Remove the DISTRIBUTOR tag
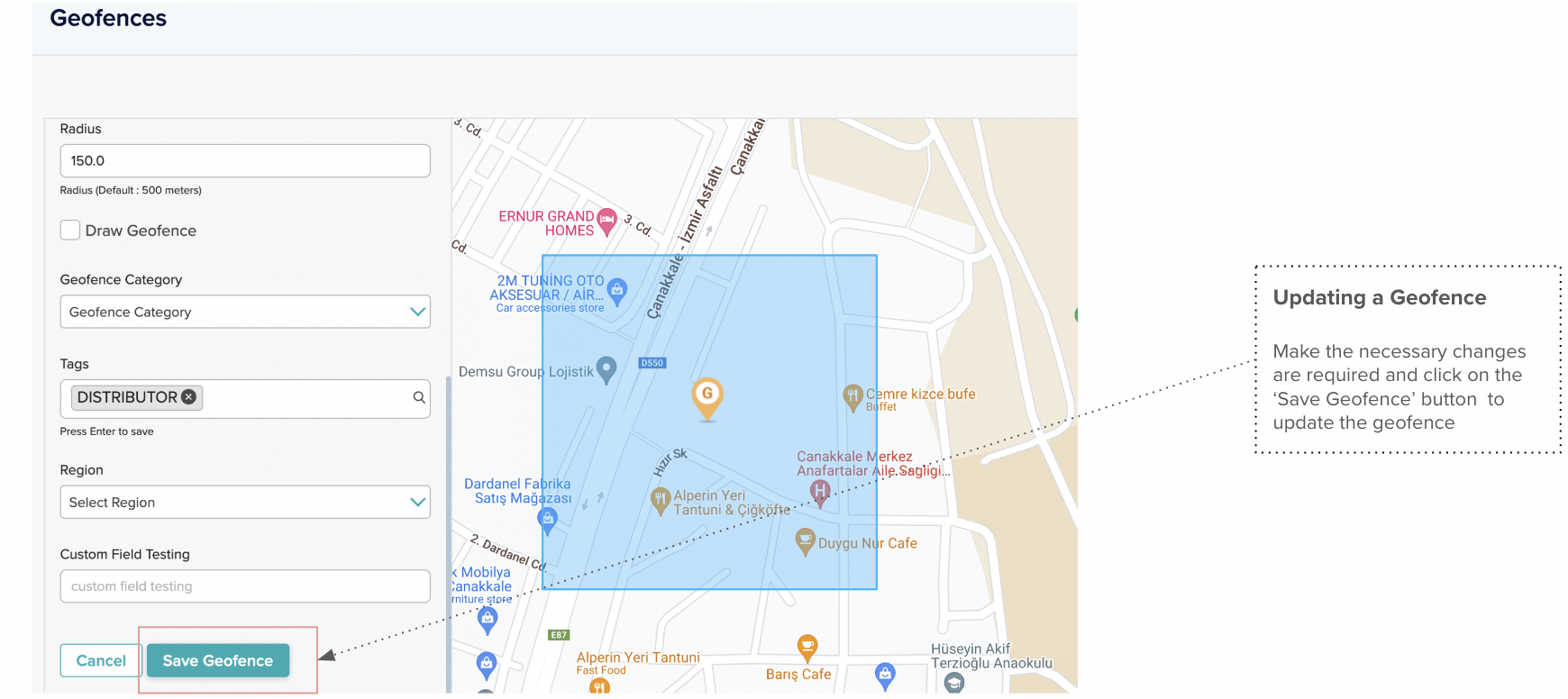Image resolution: width=1568 pixels, height=699 pixels. tap(188, 397)
